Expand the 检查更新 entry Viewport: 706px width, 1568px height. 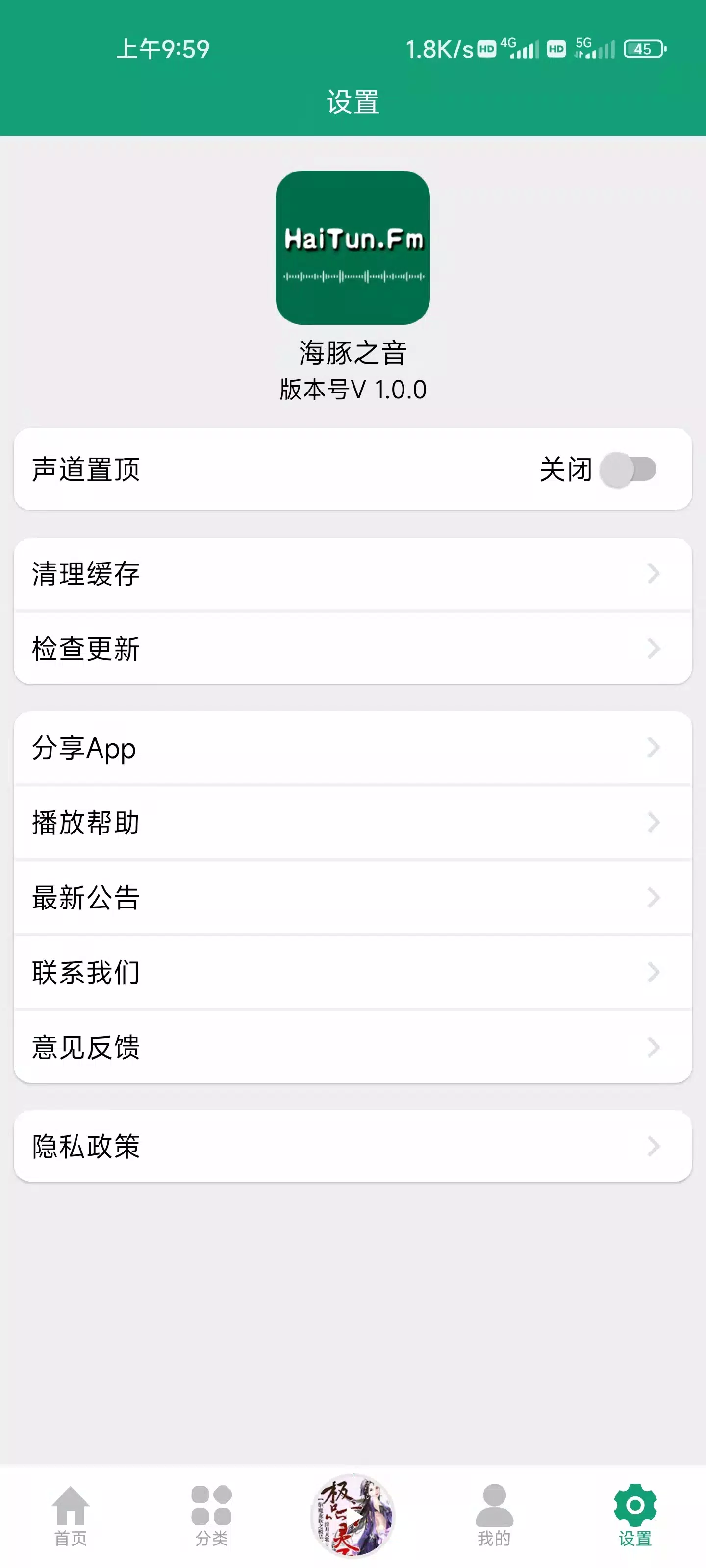[353, 649]
